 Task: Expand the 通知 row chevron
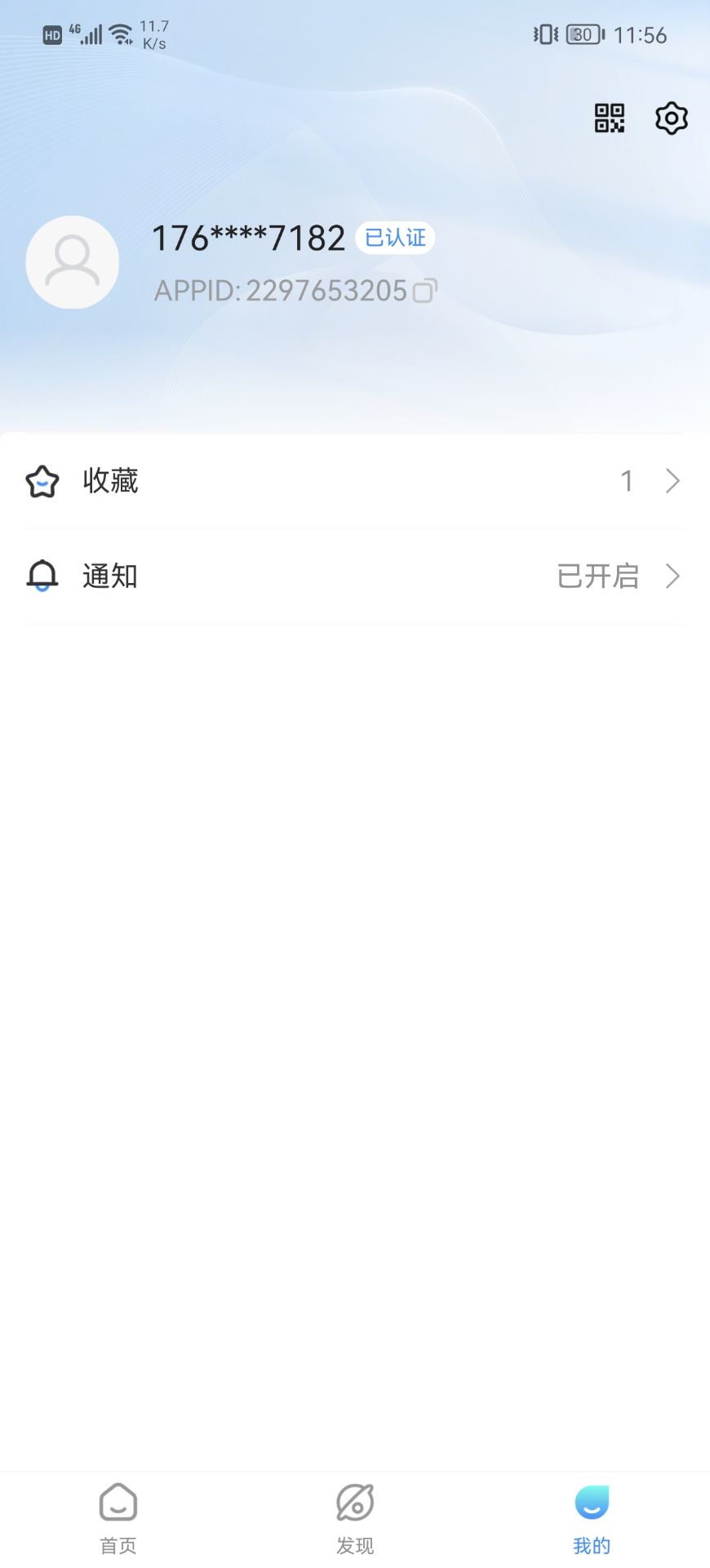click(672, 576)
